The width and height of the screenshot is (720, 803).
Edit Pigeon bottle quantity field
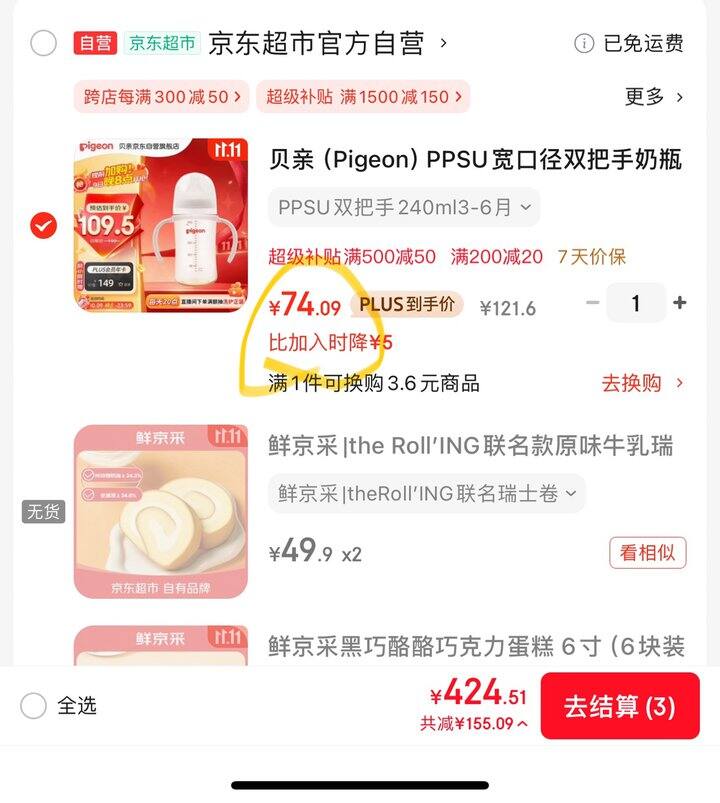(x=636, y=303)
